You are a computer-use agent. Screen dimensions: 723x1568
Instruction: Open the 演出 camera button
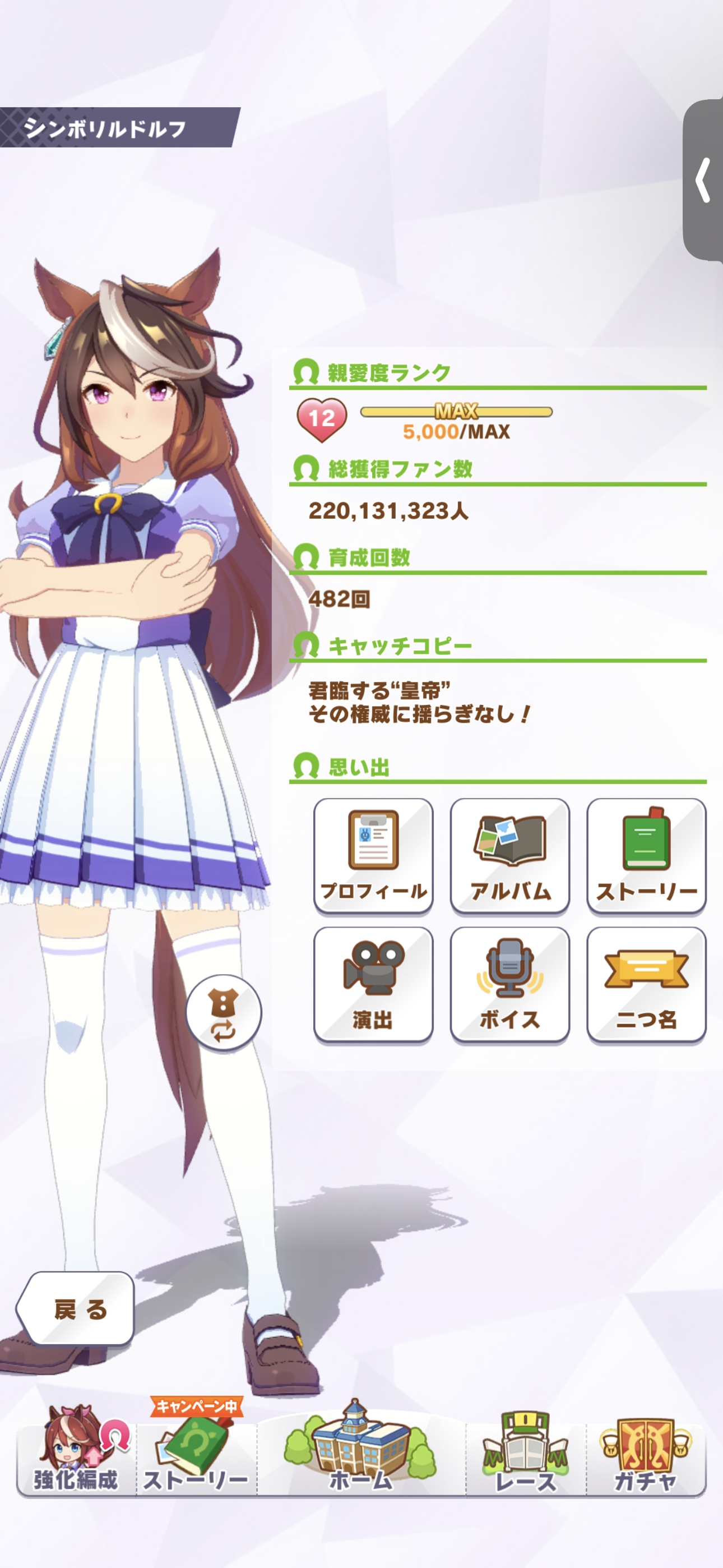click(373, 984)
